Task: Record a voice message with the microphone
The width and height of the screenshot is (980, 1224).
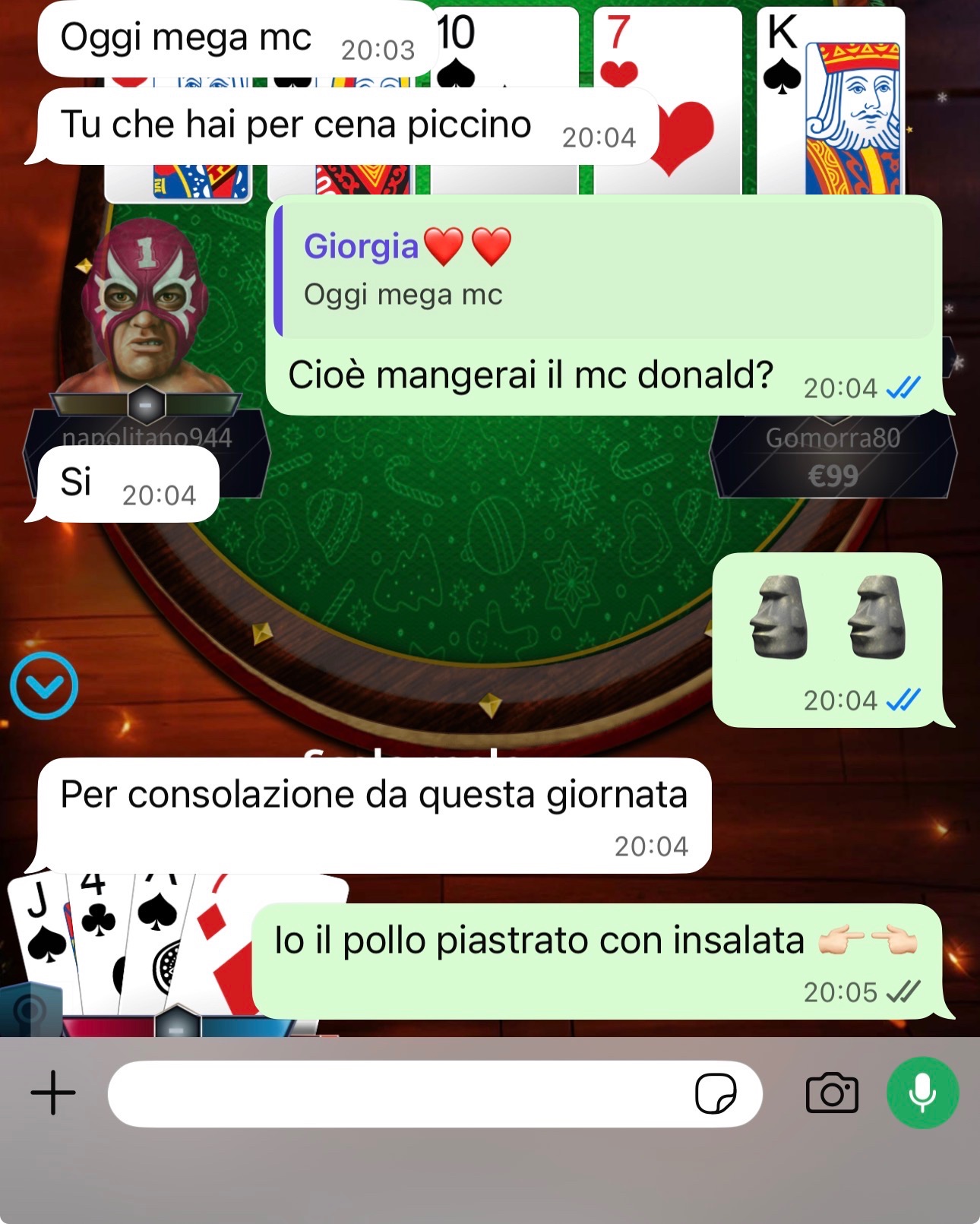Action: click(922, 1093)
